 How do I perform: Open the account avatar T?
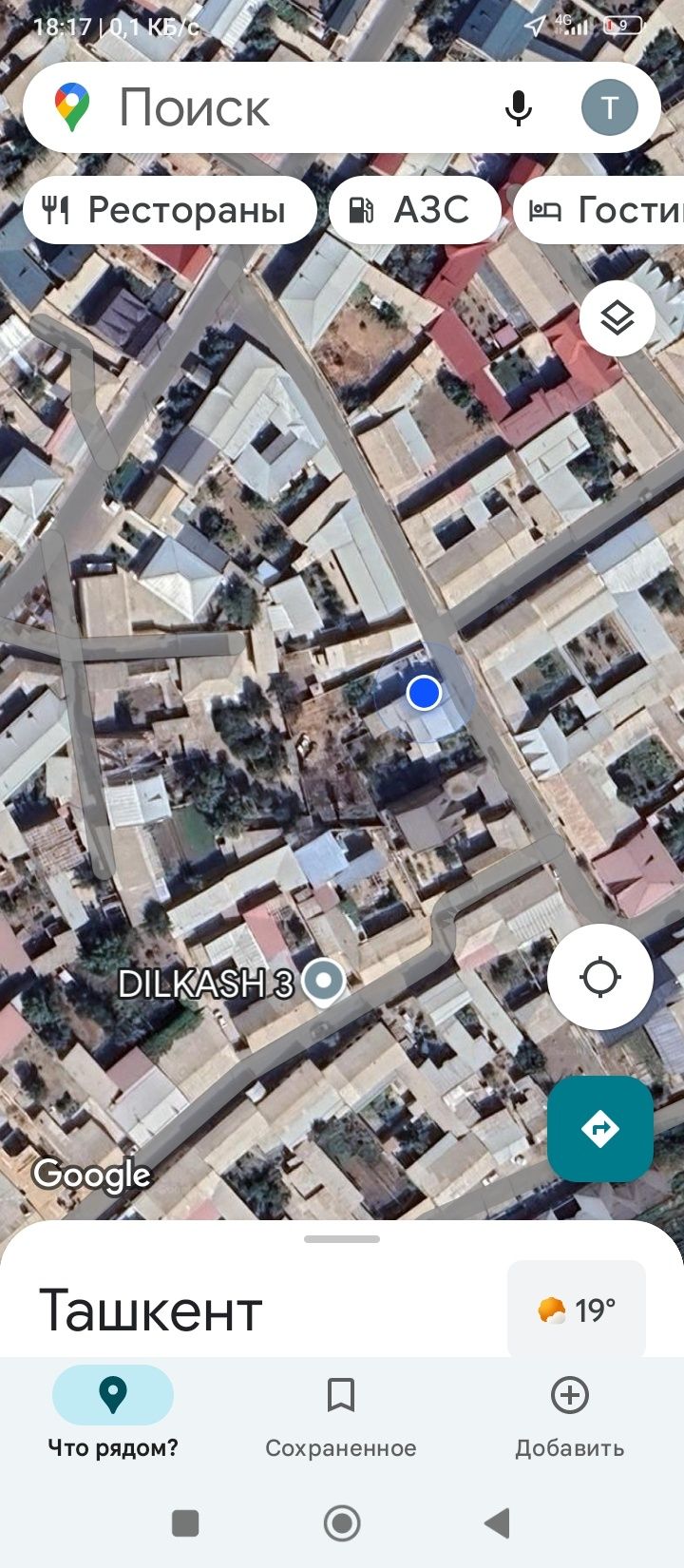[609, 107]
